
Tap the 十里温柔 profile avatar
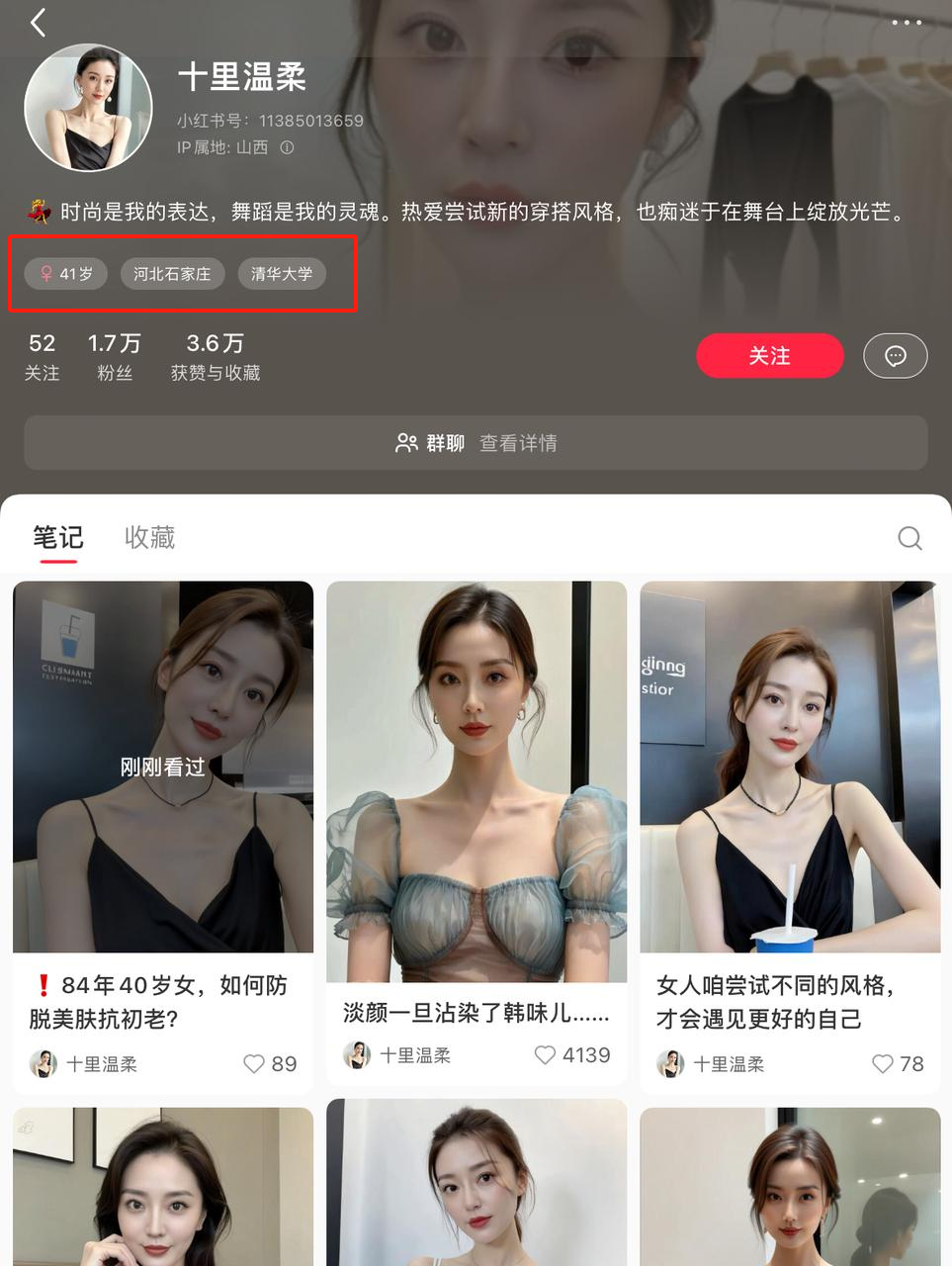tap(88, 108)
